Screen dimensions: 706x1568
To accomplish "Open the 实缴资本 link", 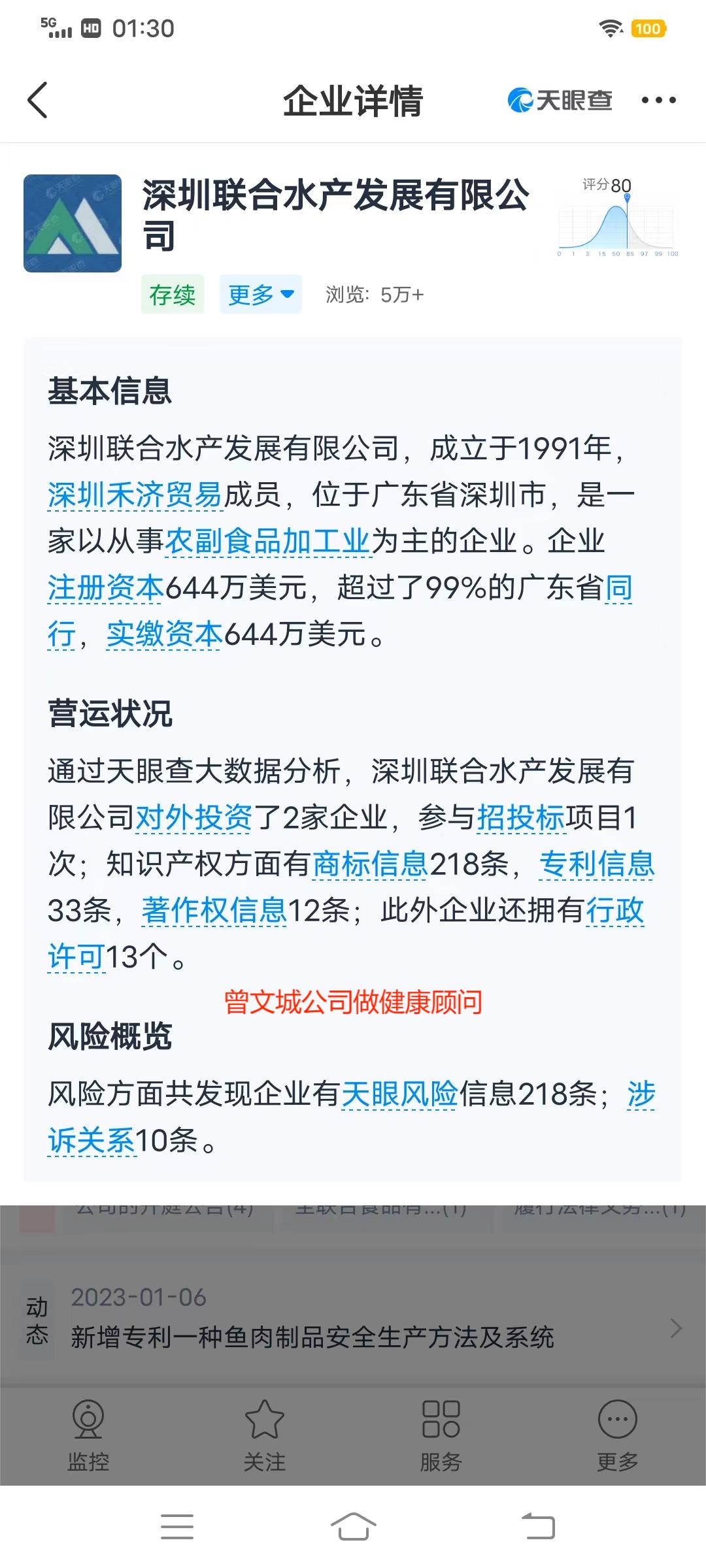I will [x=165, y=634].
